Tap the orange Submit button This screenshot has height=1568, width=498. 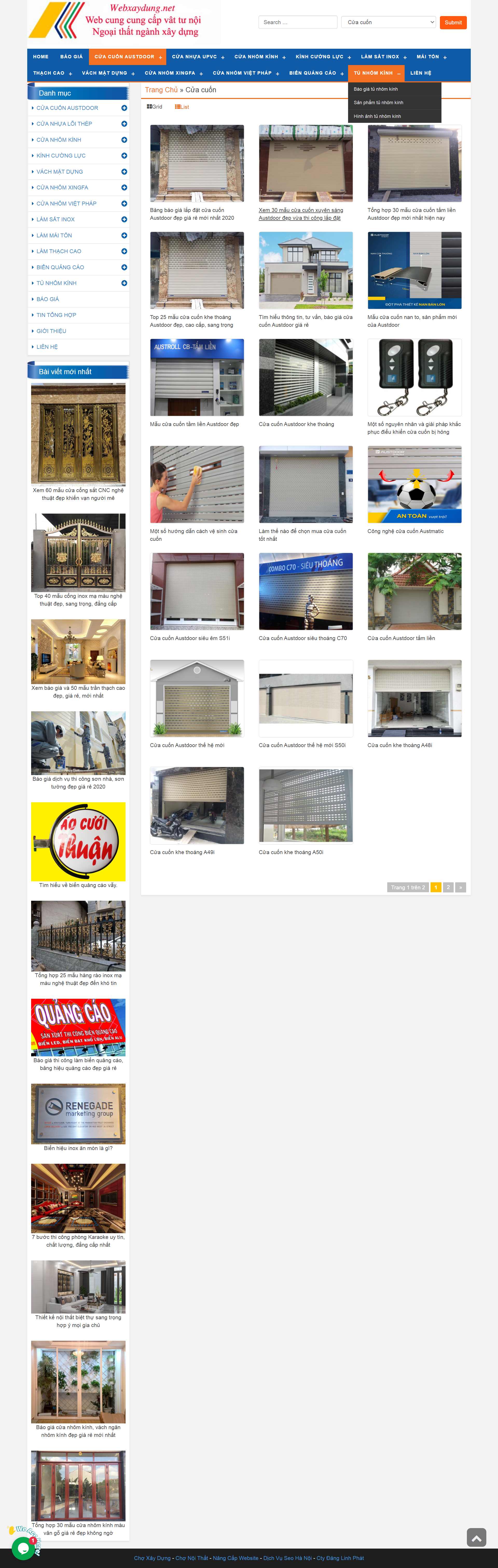click(452, 23)
